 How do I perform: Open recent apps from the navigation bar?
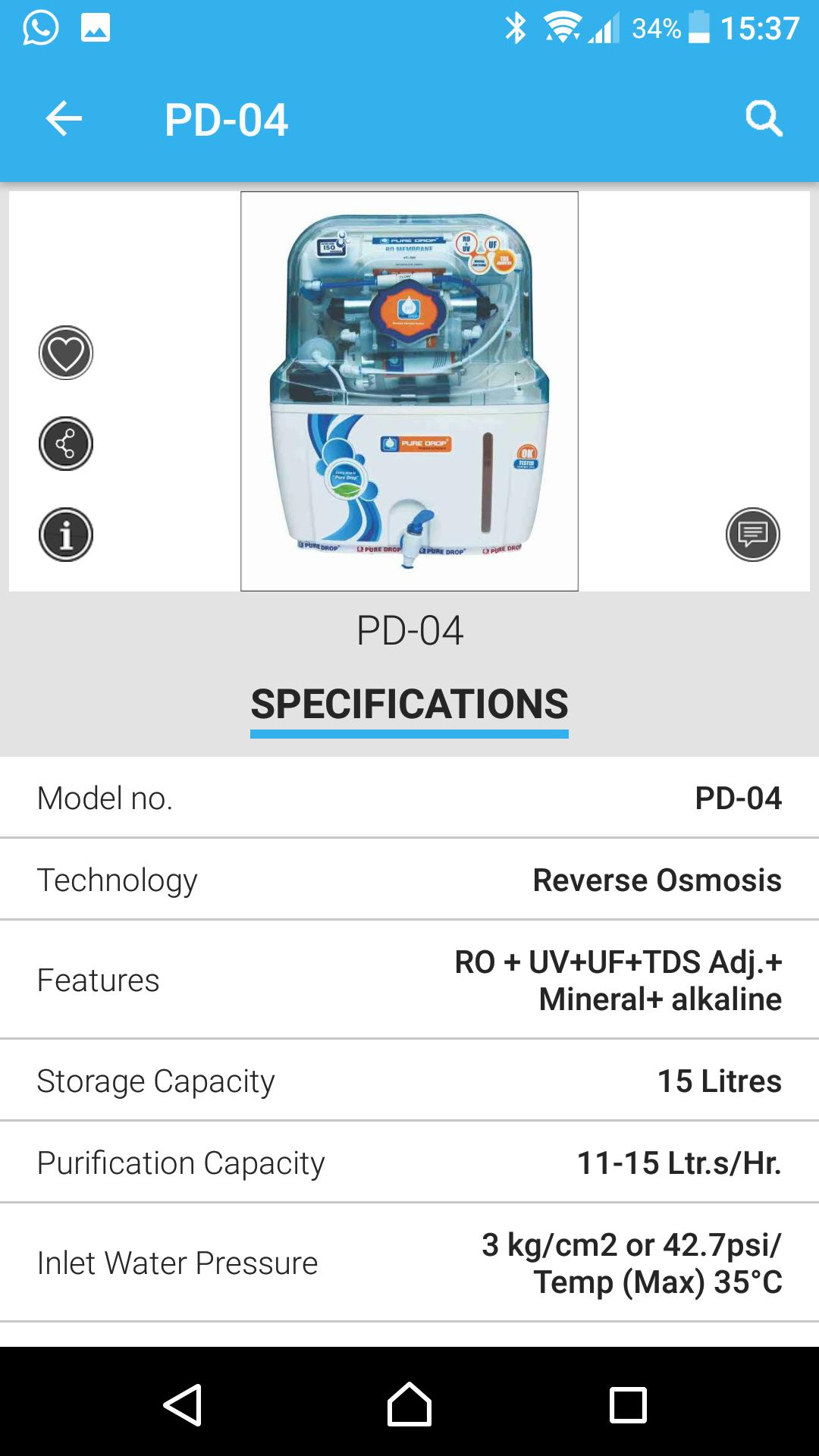pyautogui.click(x=628, y=1404)
